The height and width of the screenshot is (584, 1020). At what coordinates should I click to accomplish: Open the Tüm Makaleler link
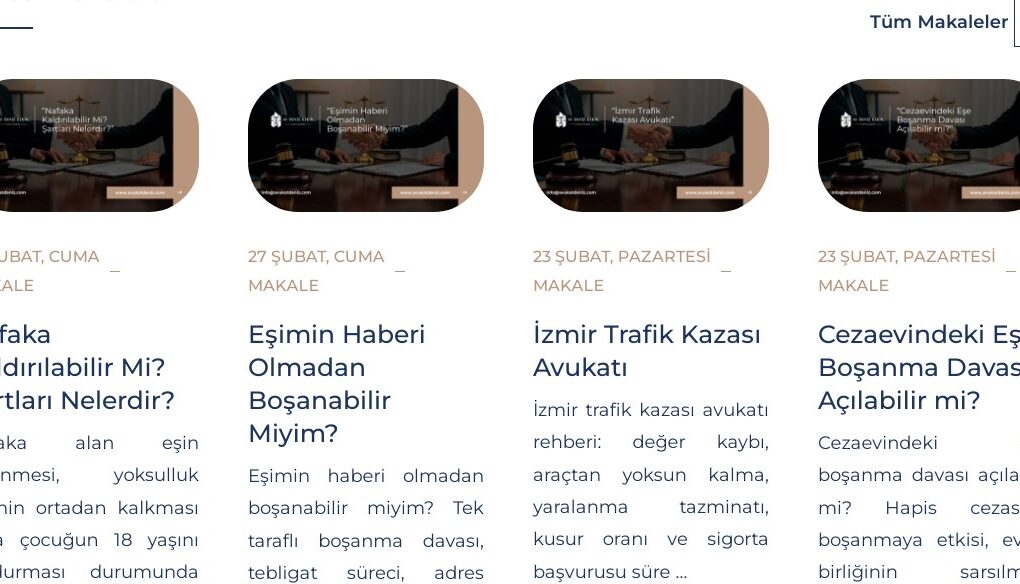tap(938, 22)
